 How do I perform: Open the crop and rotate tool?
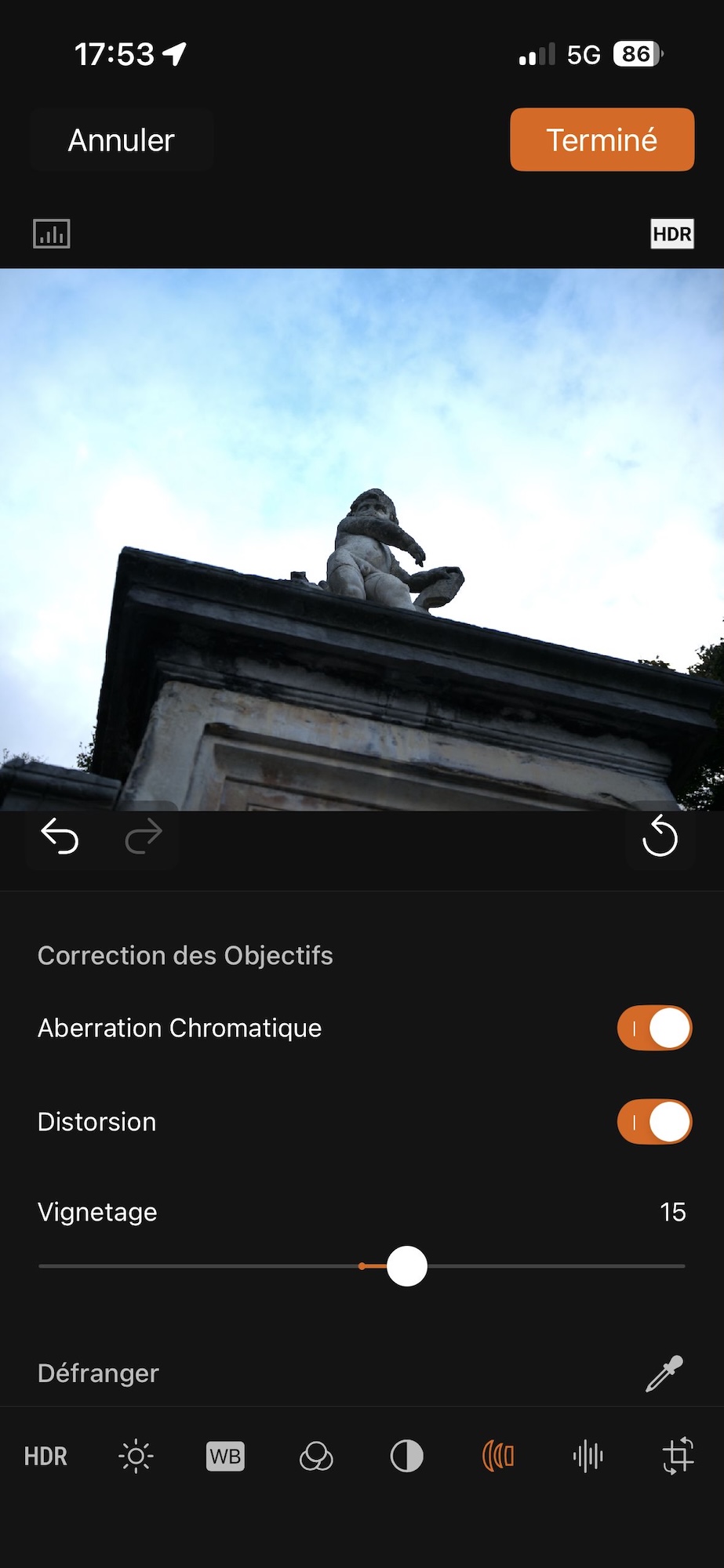(679, 1457)
